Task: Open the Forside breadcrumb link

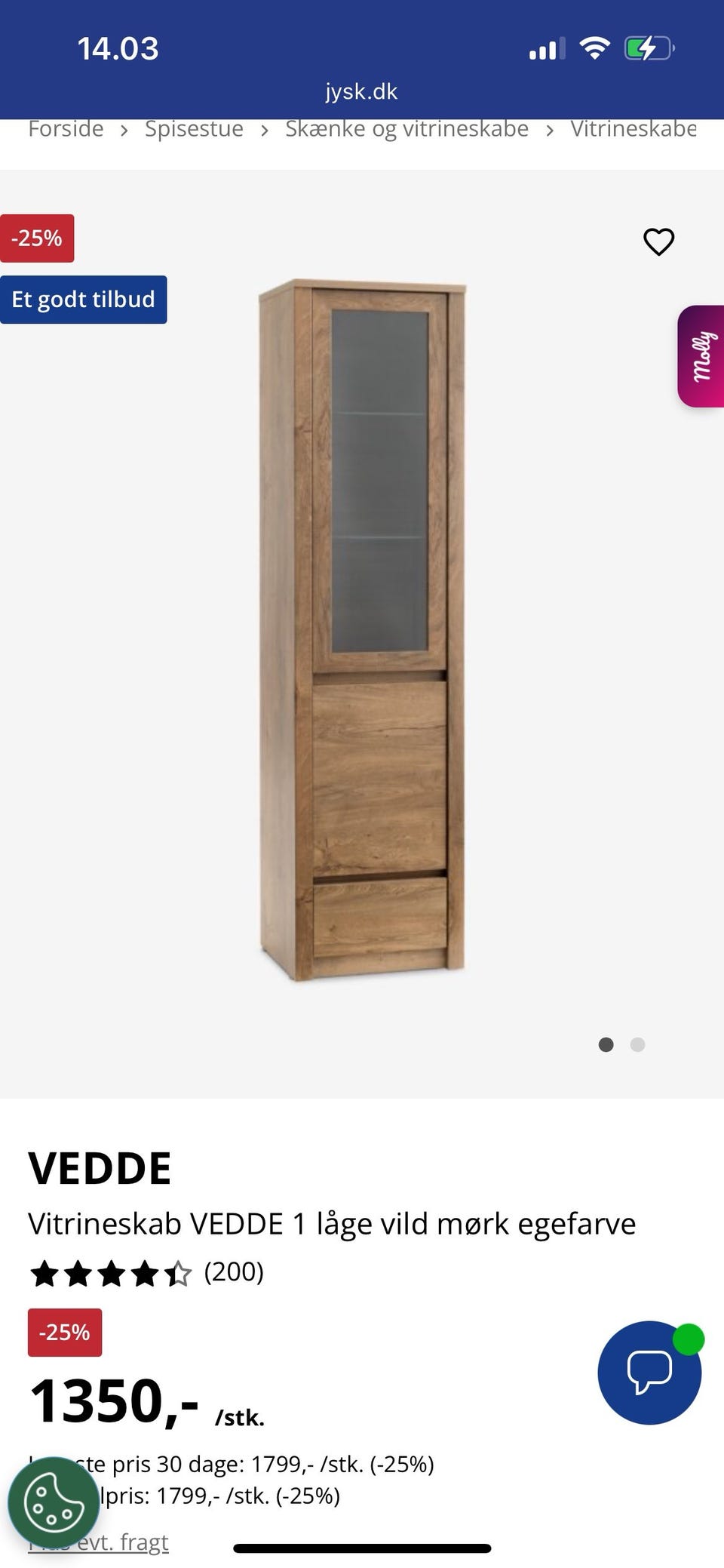Action: (x=66, y=129)
